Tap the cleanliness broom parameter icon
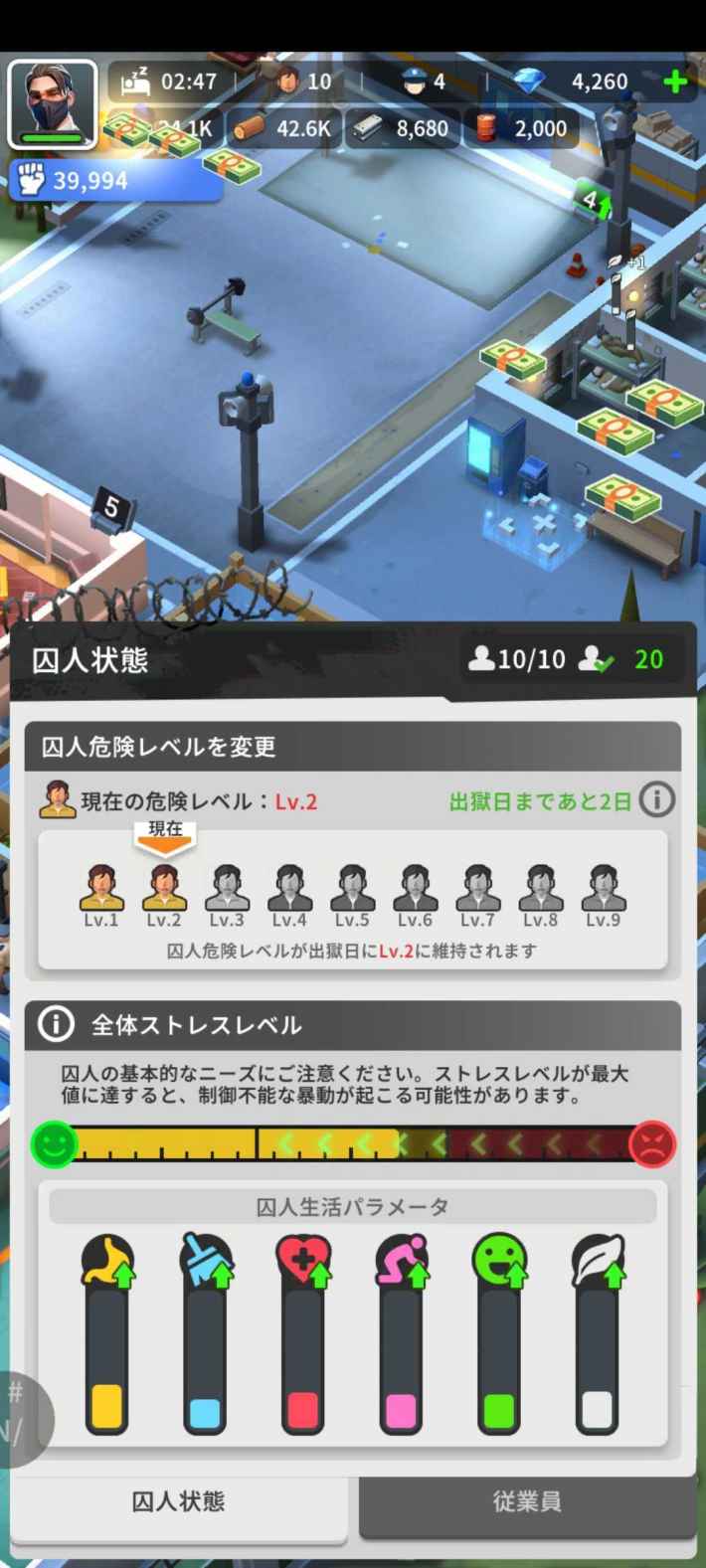The image size is (706, 1568). pos(205,1263)
